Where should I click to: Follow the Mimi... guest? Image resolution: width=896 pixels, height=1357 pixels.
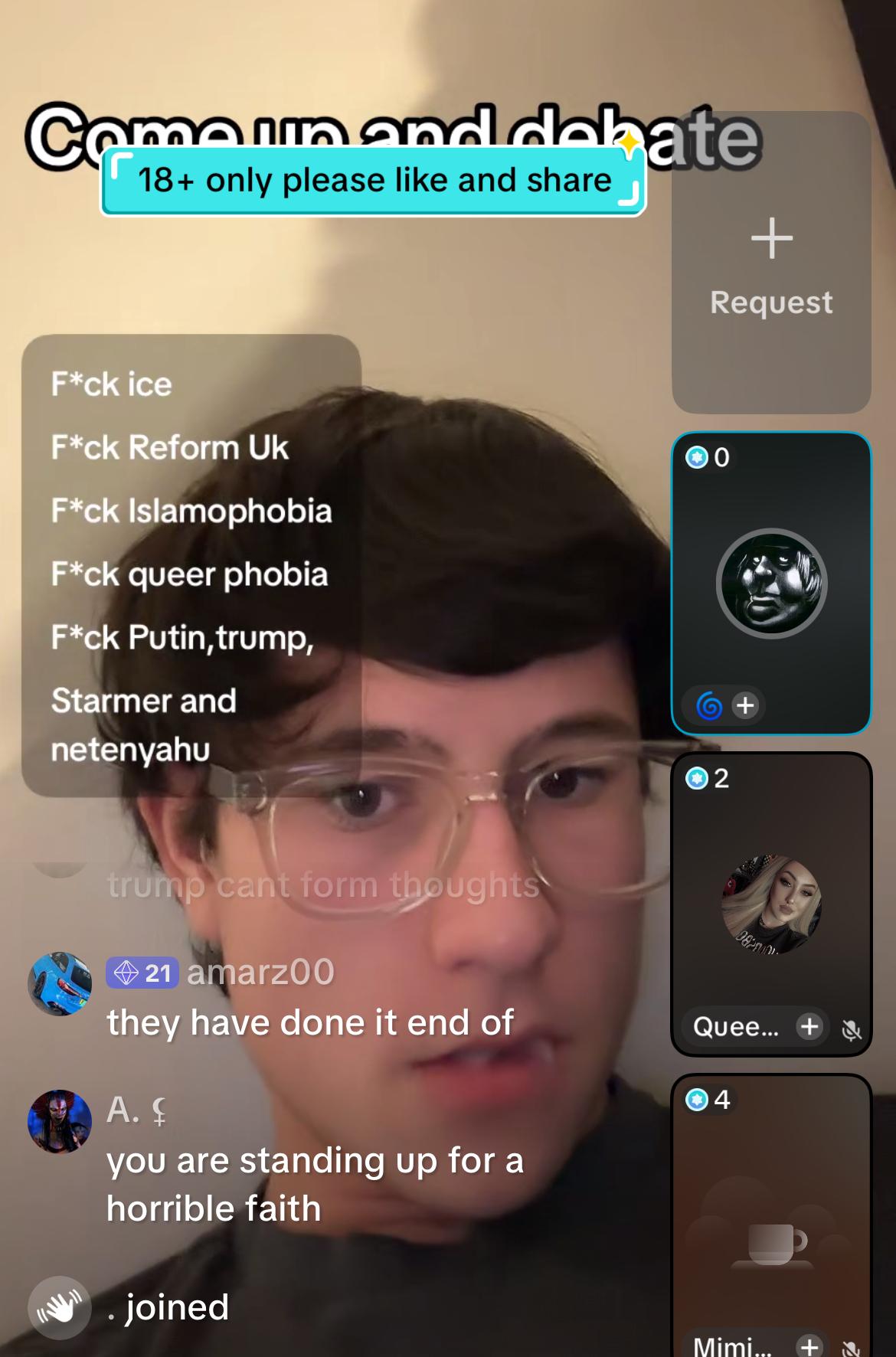pos(809,1345)
